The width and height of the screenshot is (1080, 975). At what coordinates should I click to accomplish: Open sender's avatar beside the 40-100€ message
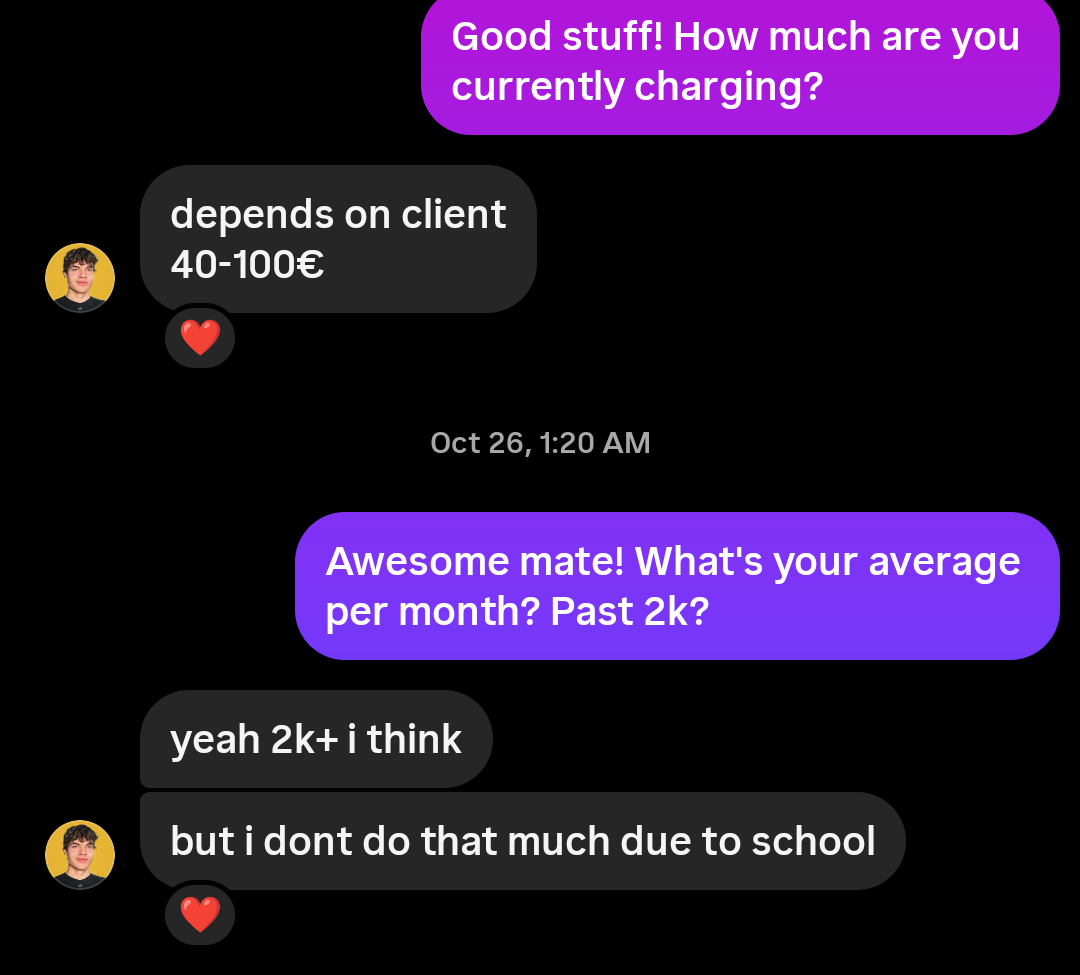(80, 278)
